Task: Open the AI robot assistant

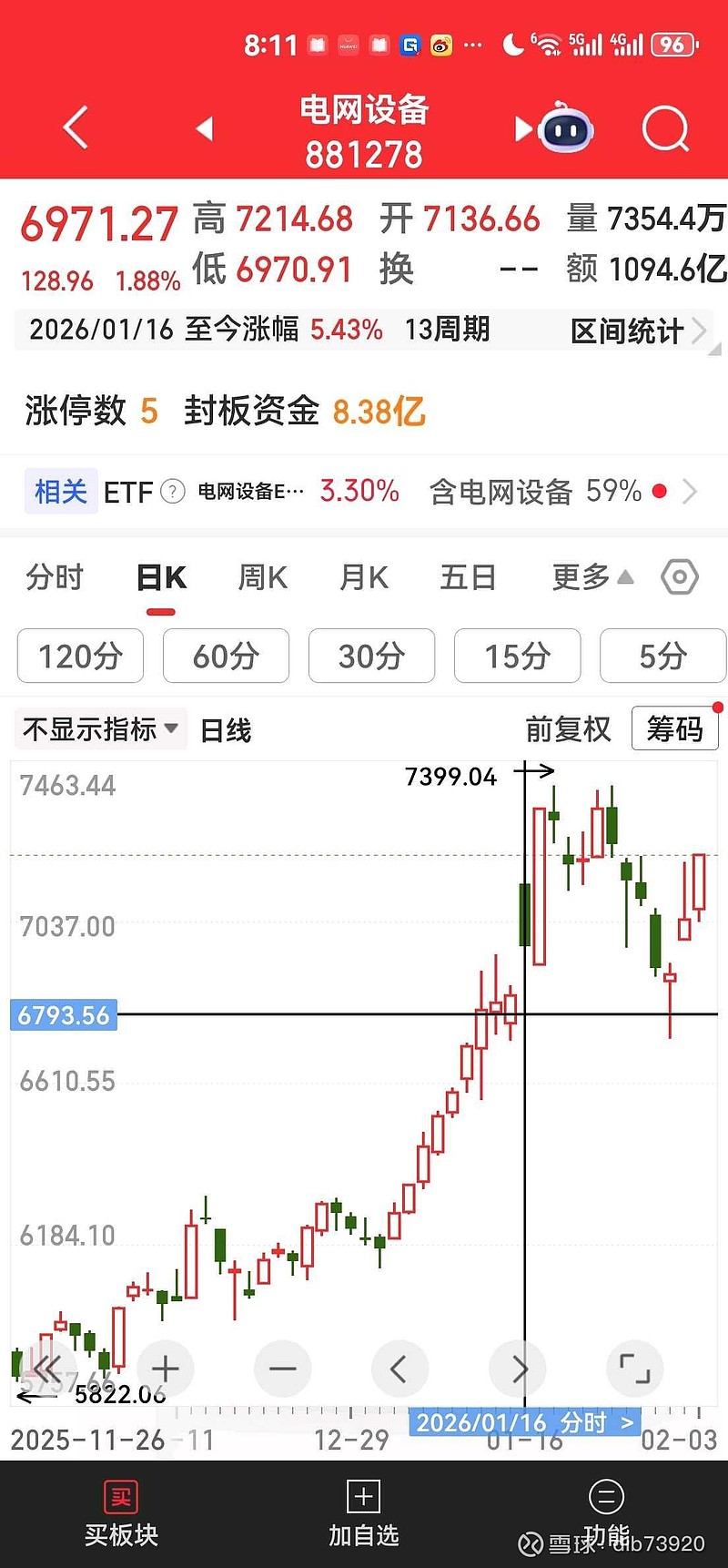Action: [x=565, y=128]
